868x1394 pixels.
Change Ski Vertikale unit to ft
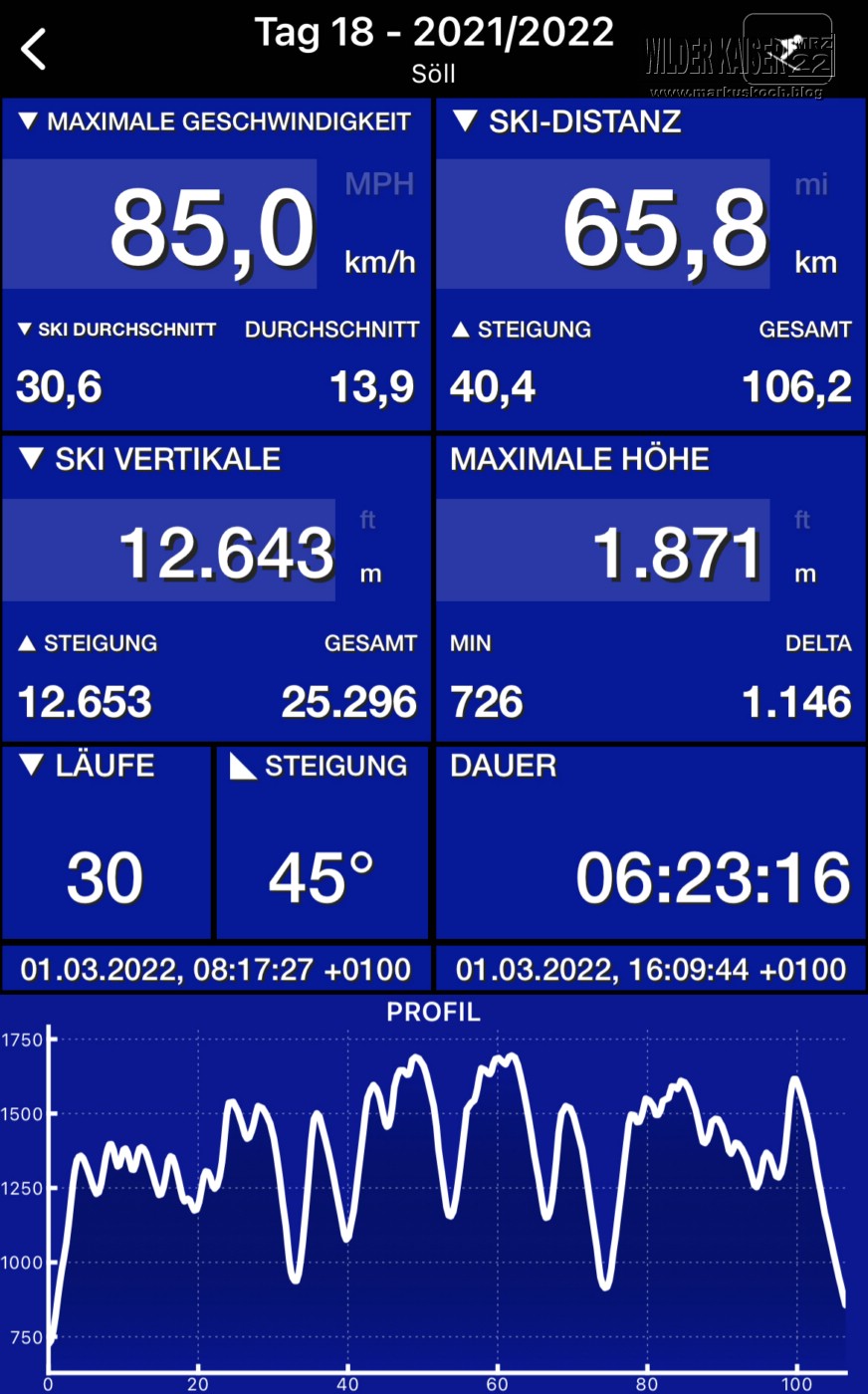(x=368, y=520)
